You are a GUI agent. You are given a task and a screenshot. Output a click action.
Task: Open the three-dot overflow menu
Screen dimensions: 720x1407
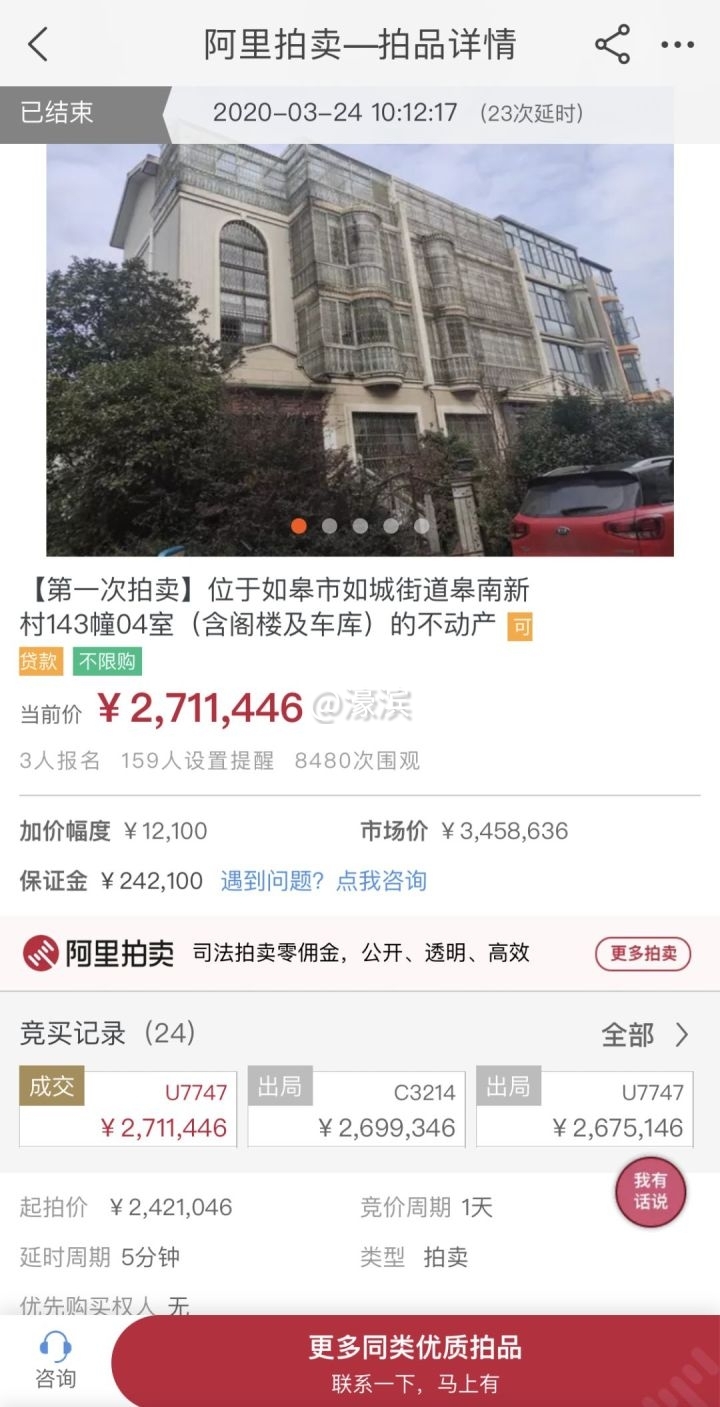click(x=677, y=45)
